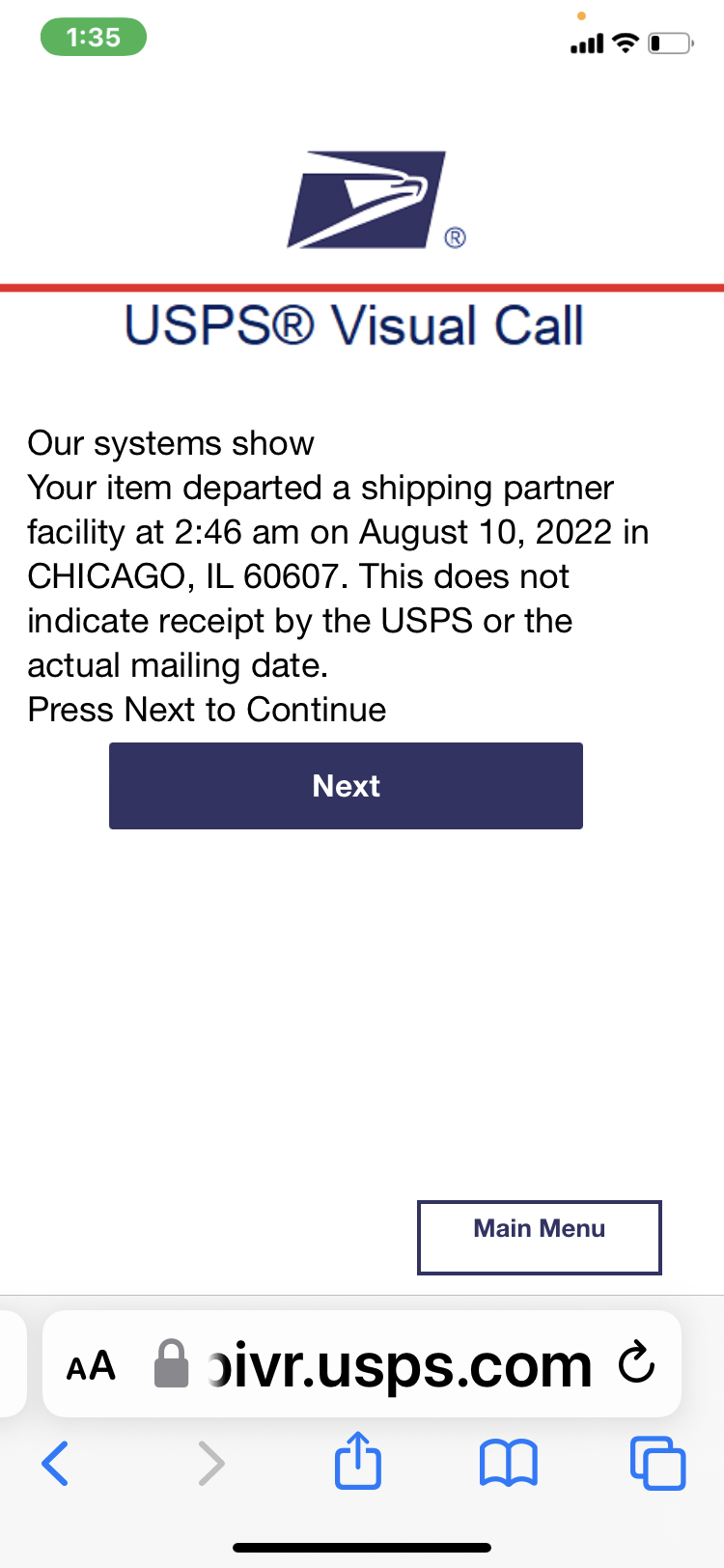Go back to the previous page
Image resolution: width=724 pixels, height=1568 pixels.
click(56, 1463)
